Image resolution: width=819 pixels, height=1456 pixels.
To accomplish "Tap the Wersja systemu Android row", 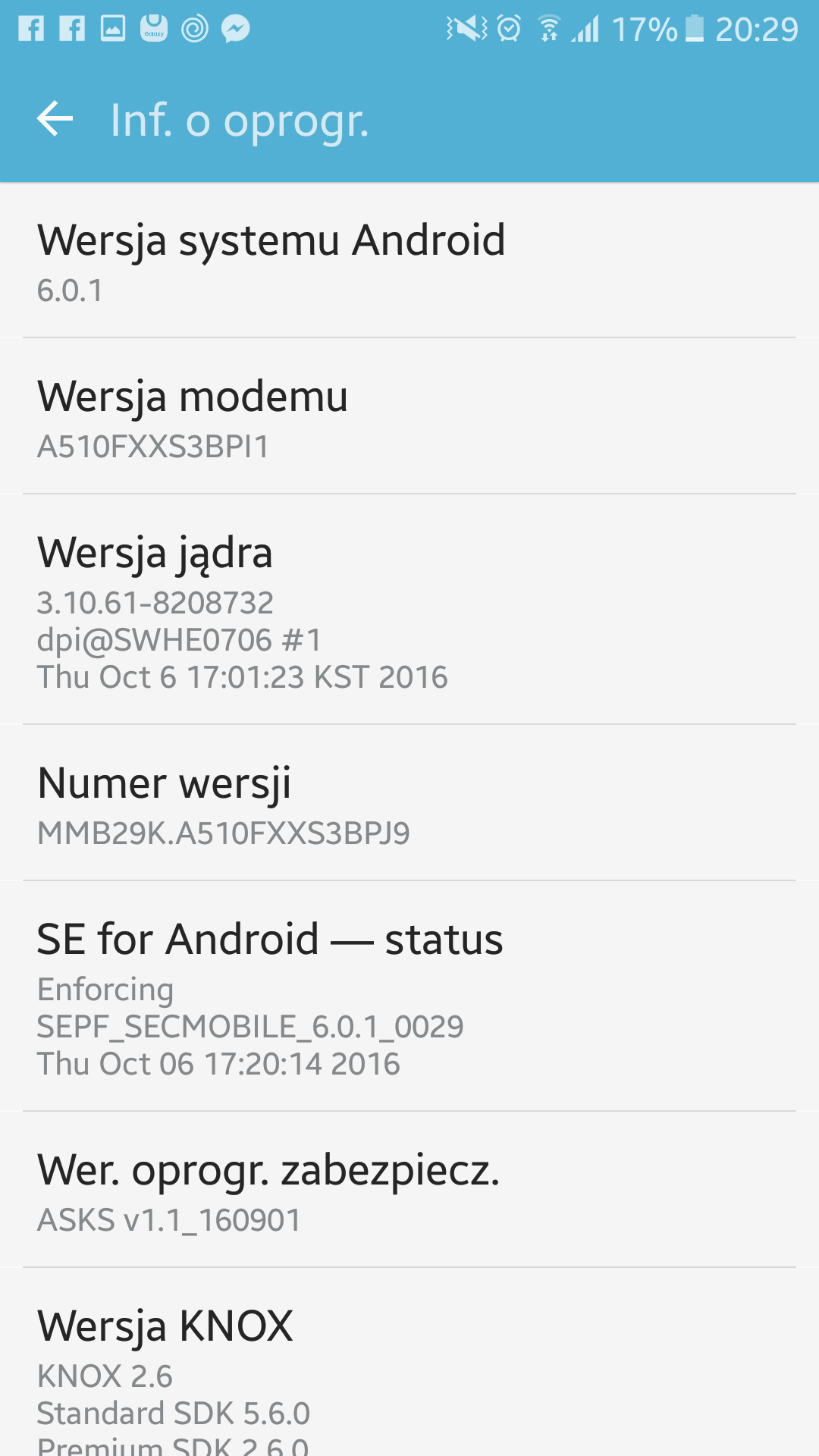I will point(409,261).
